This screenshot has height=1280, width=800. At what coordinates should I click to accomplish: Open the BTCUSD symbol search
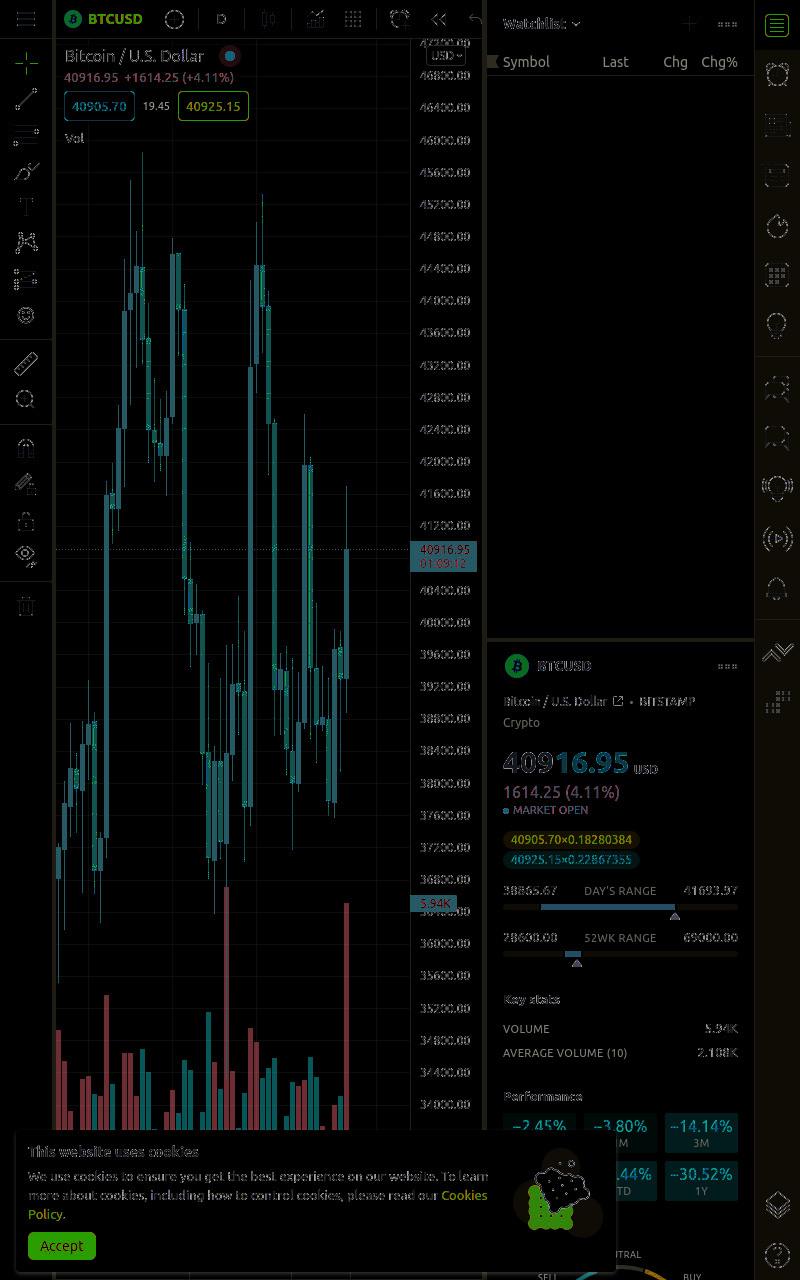click(104, 19)
